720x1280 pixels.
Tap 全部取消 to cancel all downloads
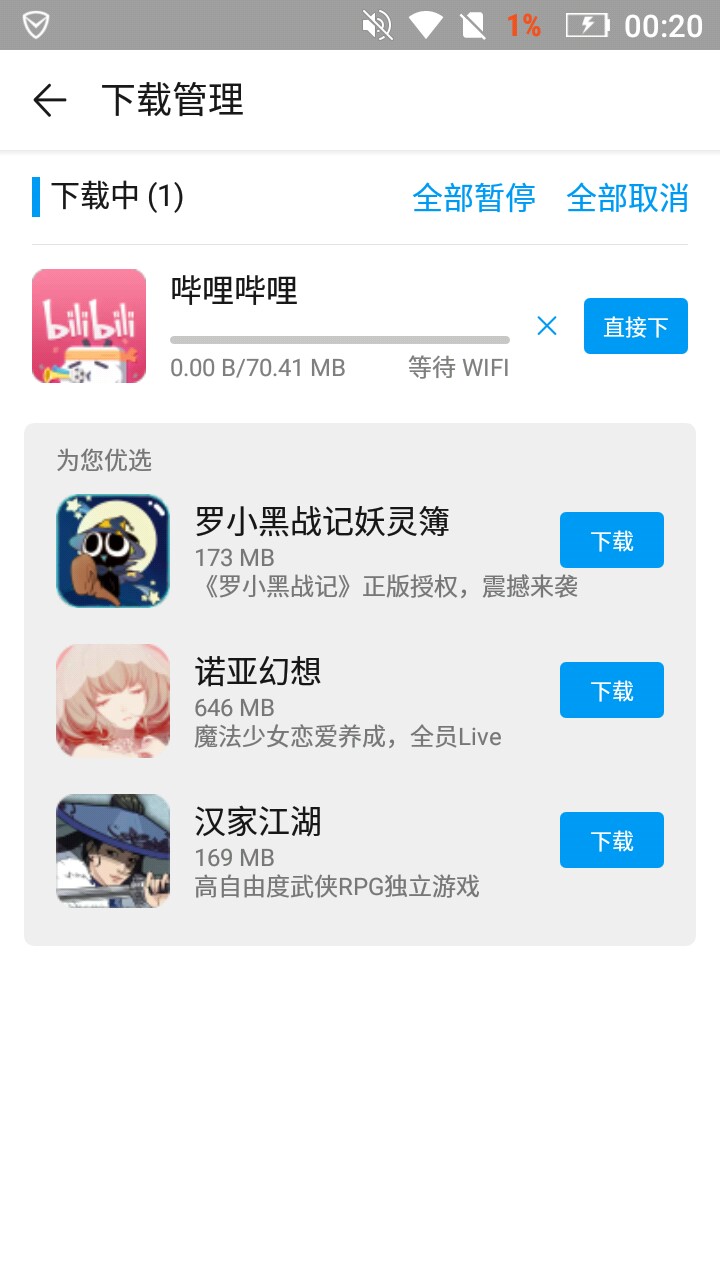[x=627, y=197]
